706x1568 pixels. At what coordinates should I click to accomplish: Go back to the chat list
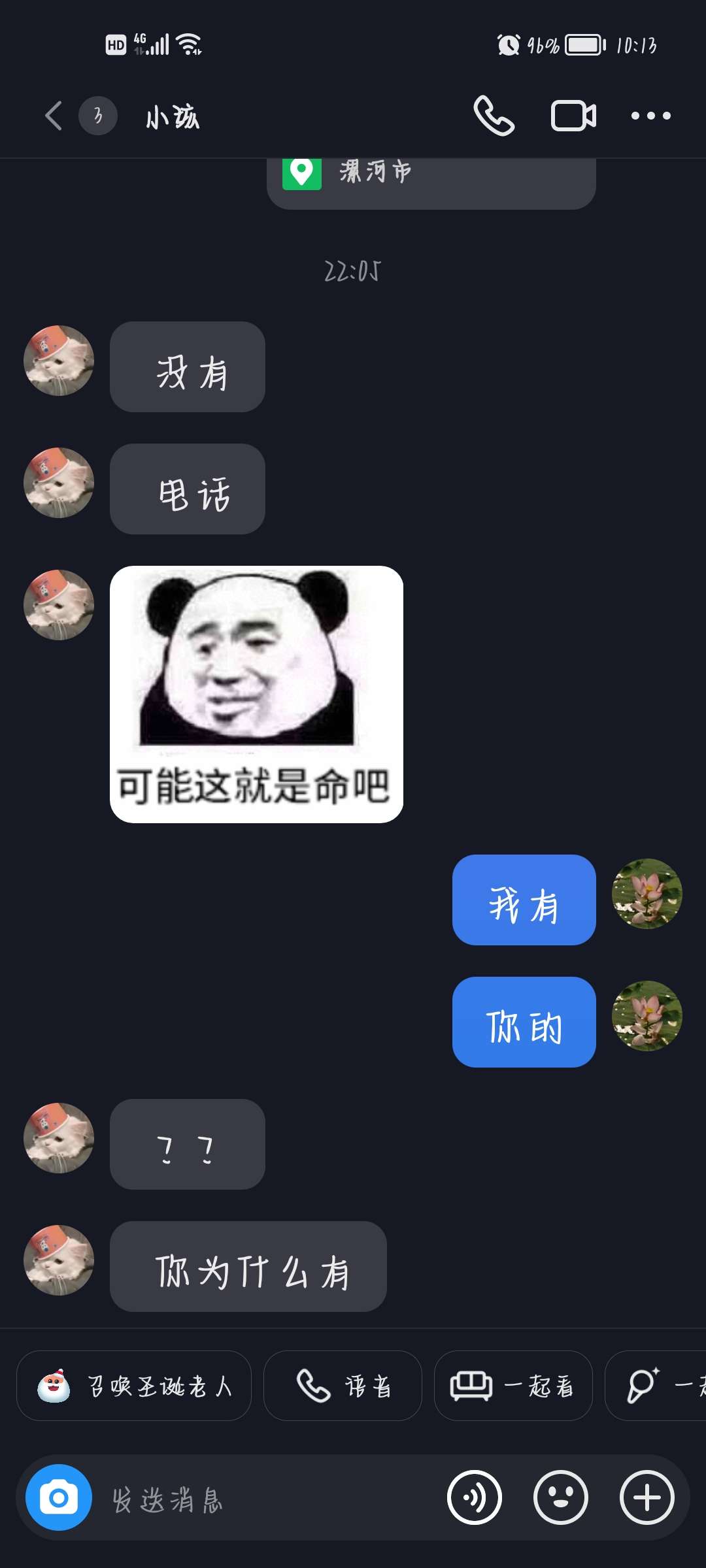click(x=54, y=116)
